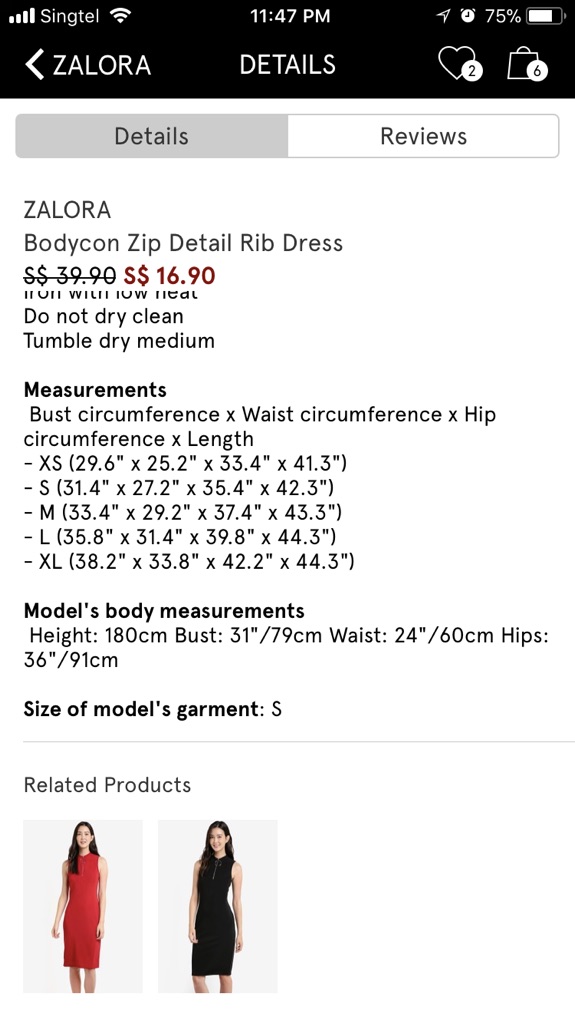The height and width of the screenshot is (1024, 575).
Task: Open the shopping bag
Action: pos(527,63)
